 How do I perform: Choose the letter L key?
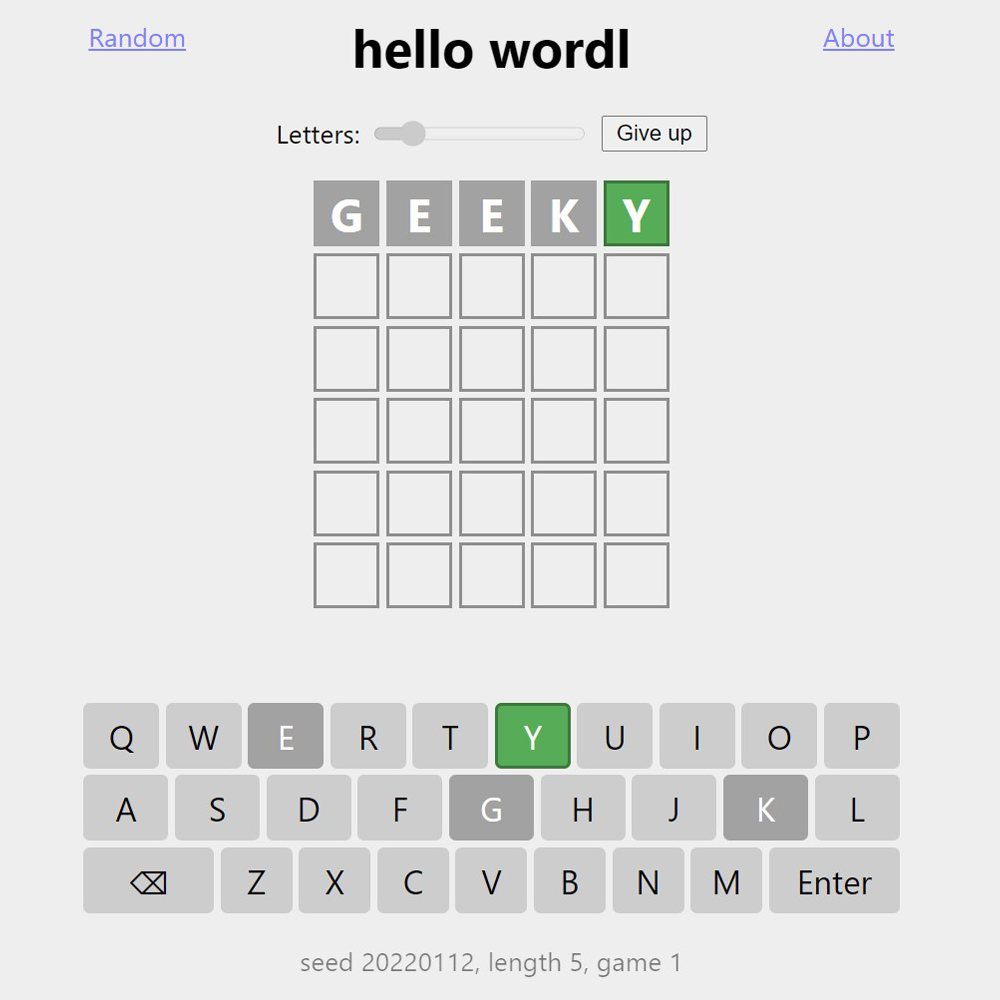coord(857,808)
